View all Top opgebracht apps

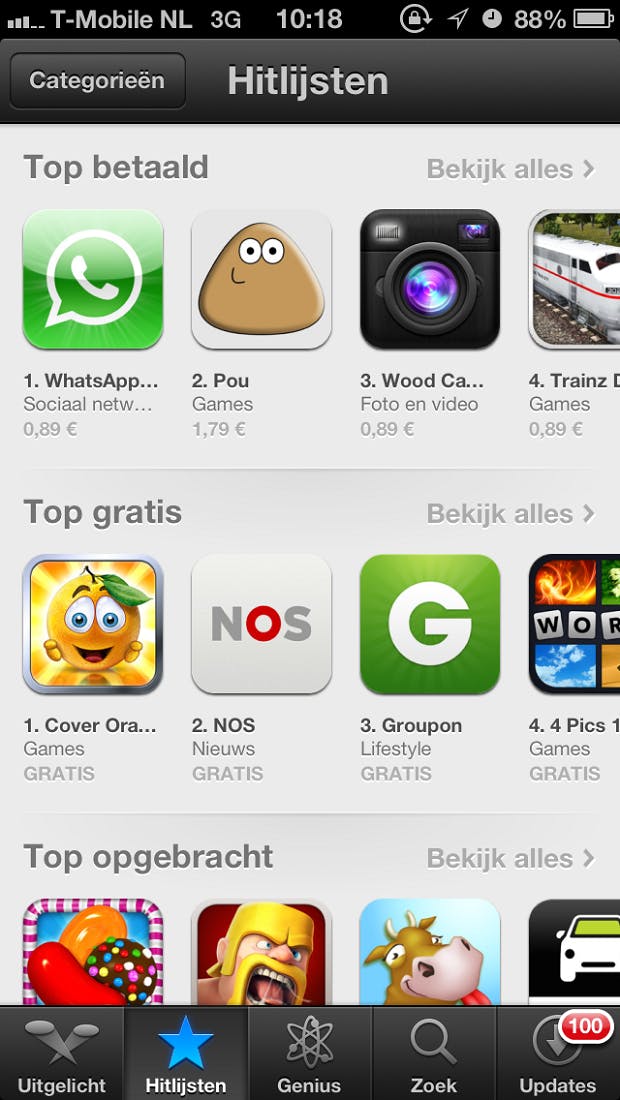click(510, 858)
